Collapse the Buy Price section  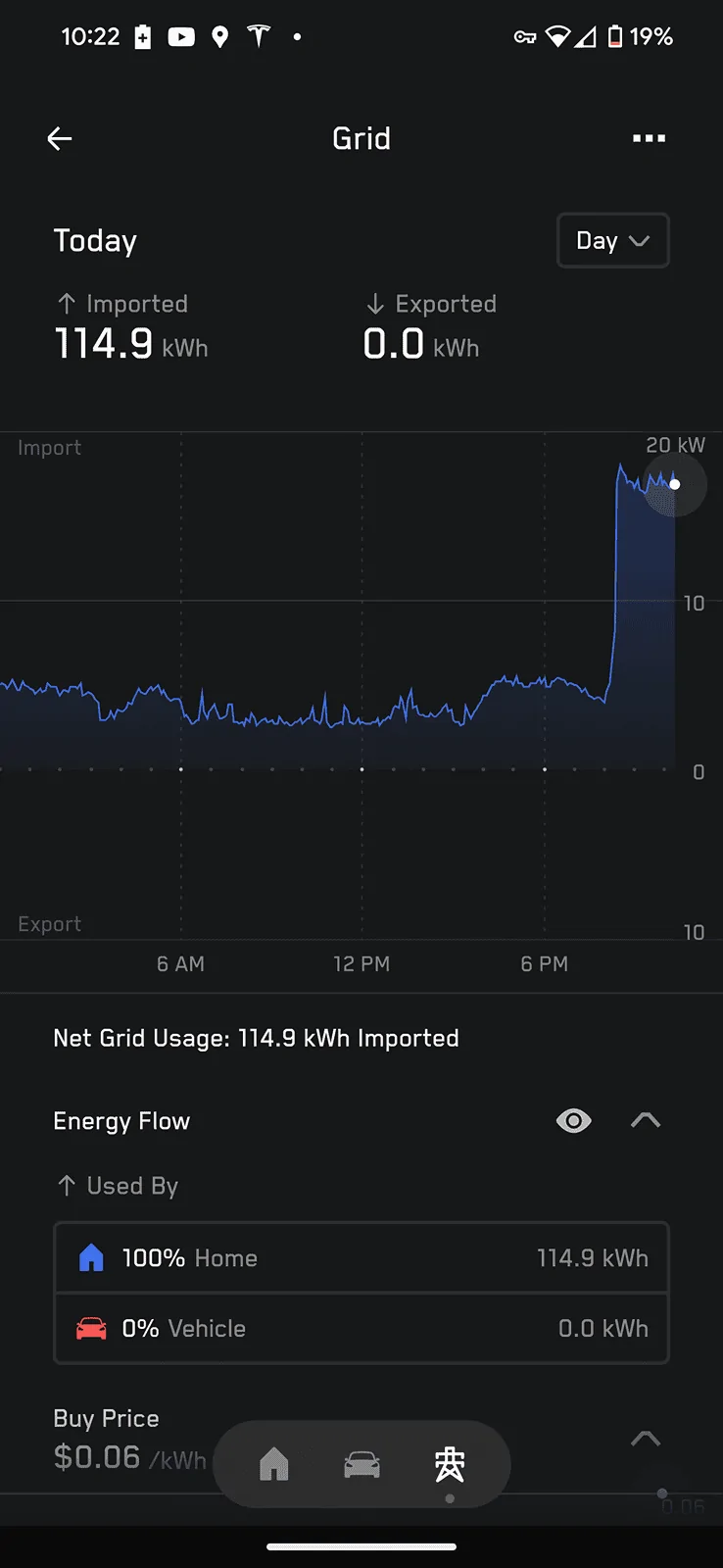tap(646, 1438)
